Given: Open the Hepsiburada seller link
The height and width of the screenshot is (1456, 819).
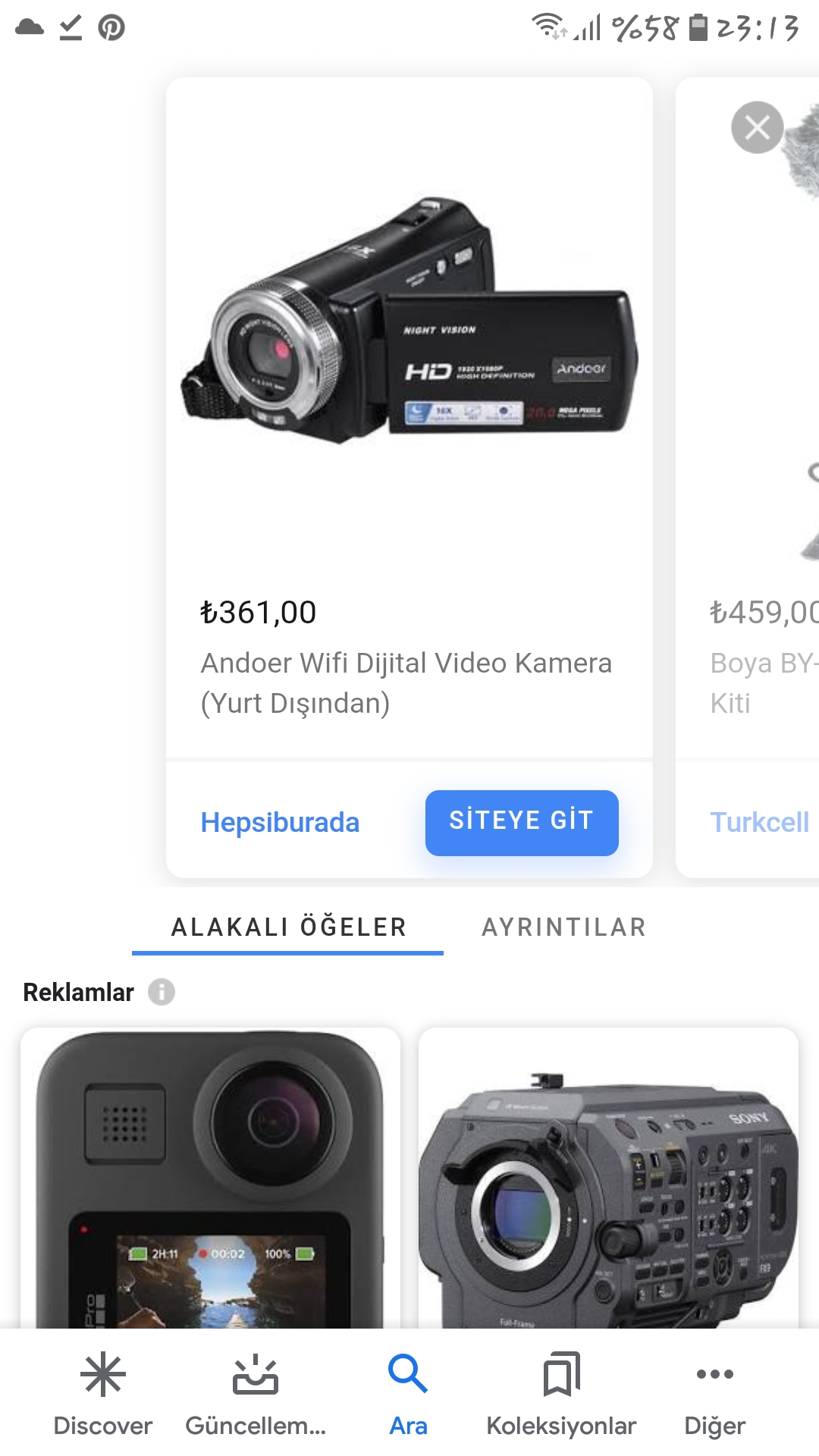Looking at the screenshot, I should tap(280, 823).
